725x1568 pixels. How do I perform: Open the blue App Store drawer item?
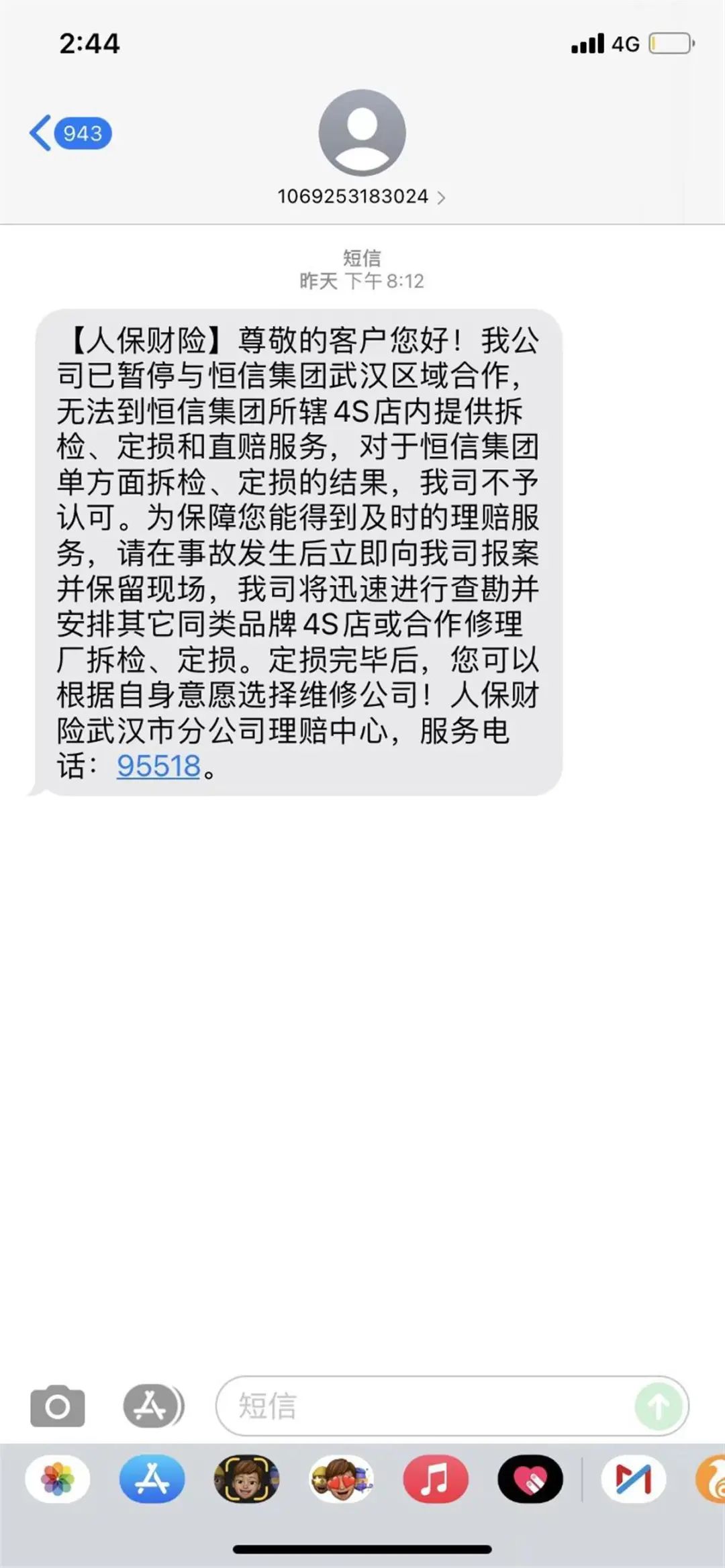pyautogui.click(x=152, y=1479)
